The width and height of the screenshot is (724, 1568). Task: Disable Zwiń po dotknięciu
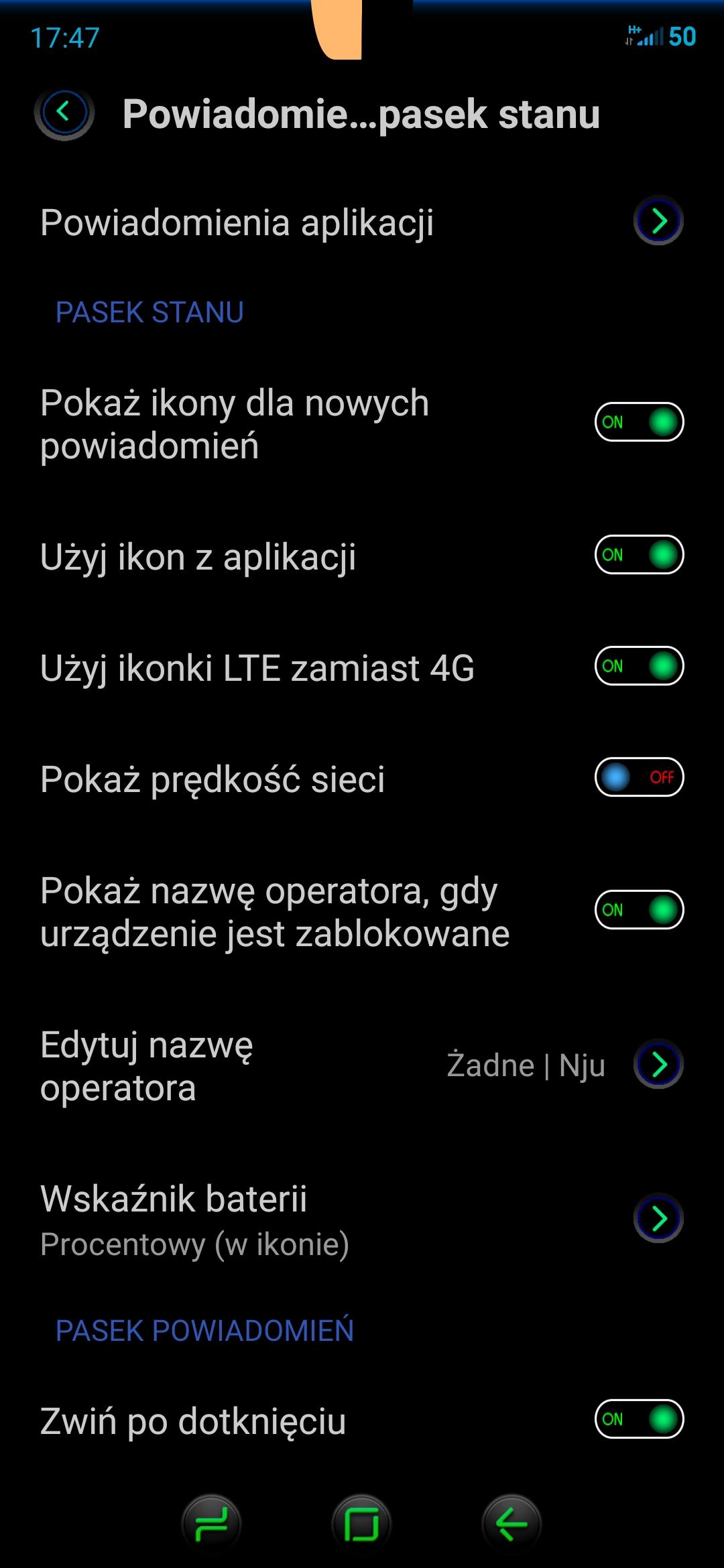[639, 1419]
